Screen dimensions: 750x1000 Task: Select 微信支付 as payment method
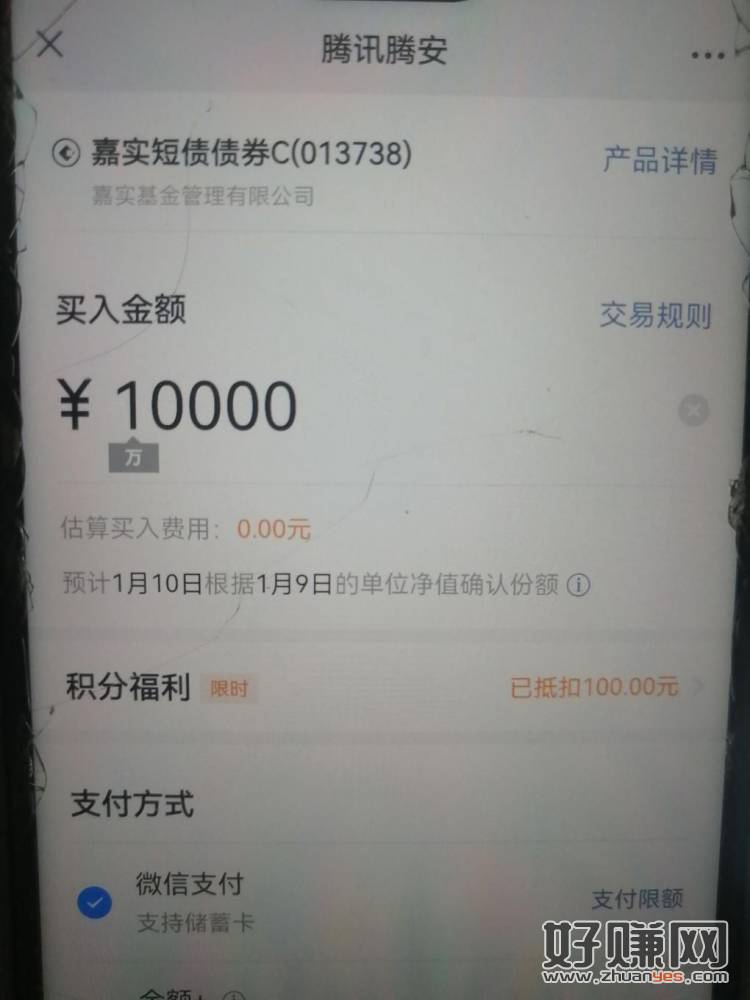coord(95,903)
